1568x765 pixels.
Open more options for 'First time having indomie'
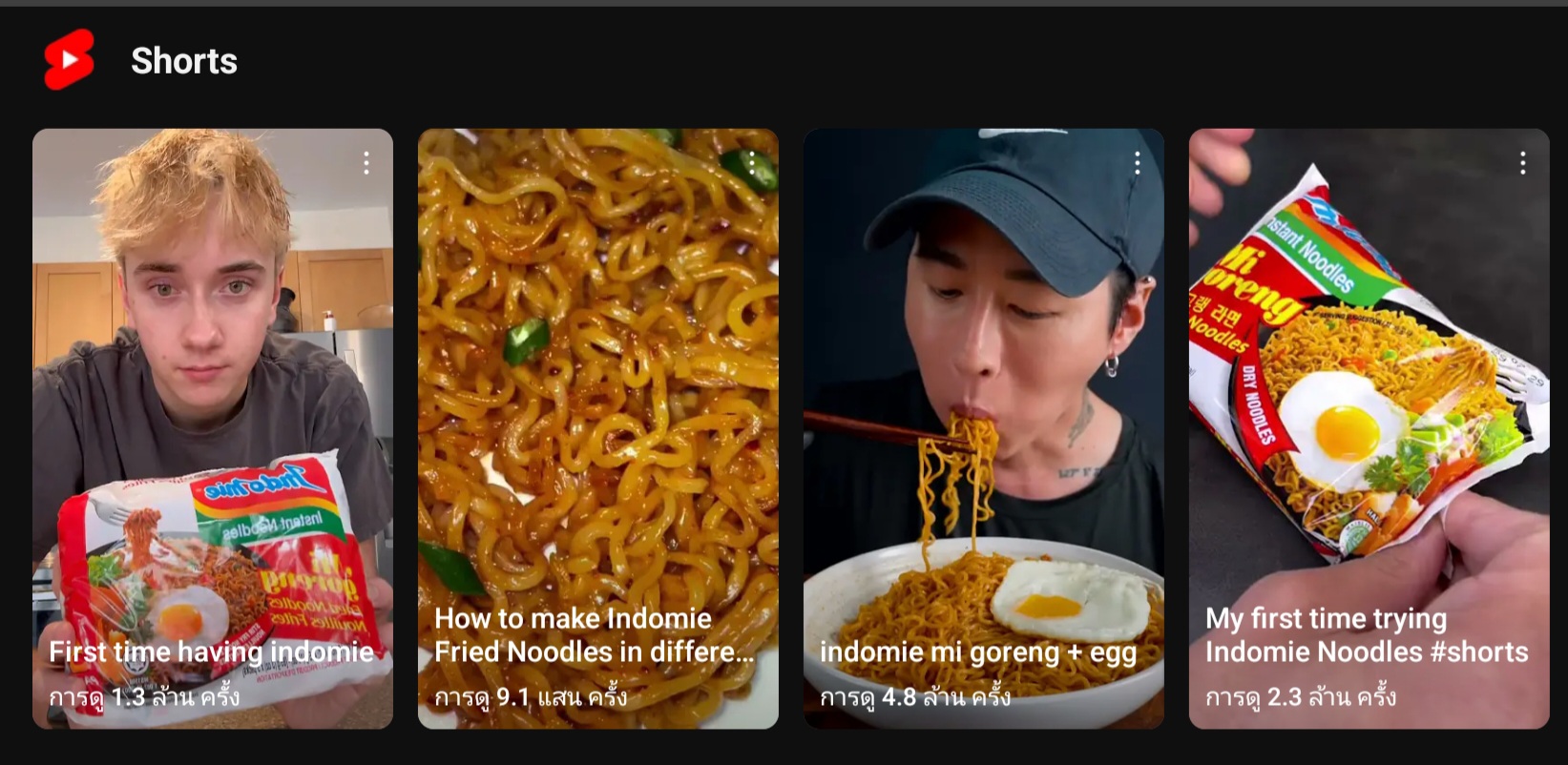(366, 163)
